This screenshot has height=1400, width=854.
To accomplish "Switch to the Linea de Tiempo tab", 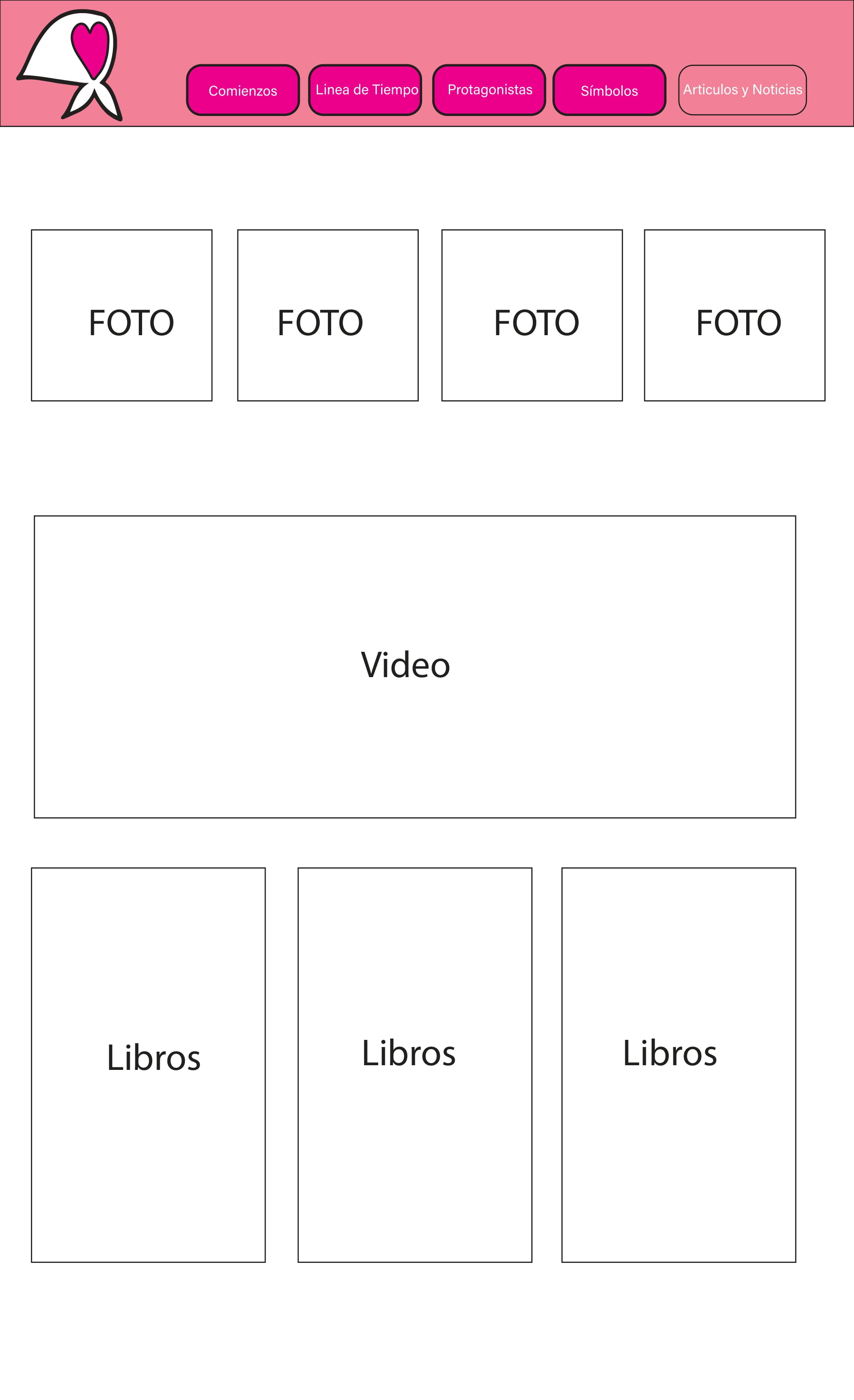I will point(365,88).
